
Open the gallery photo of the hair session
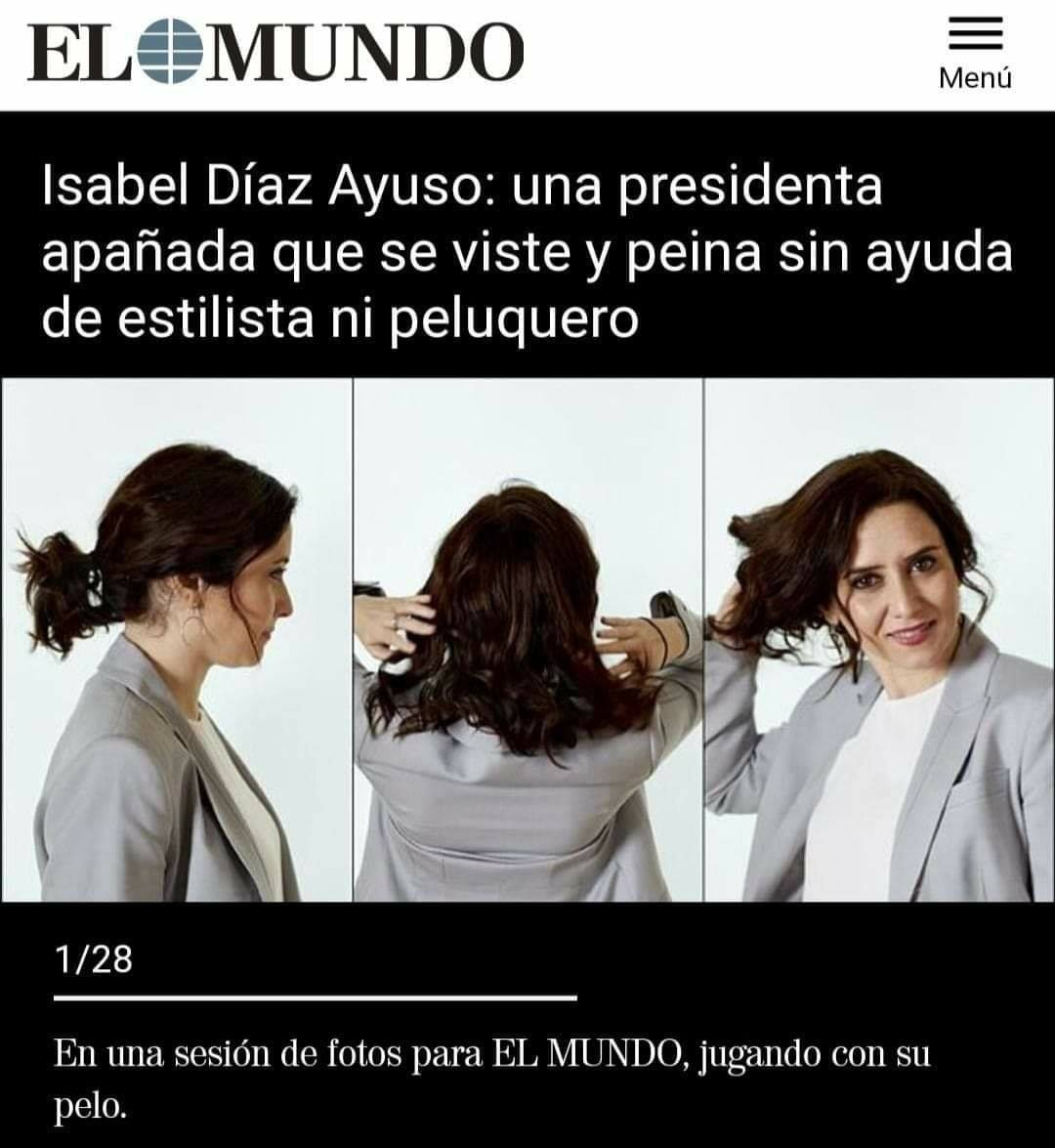click(527, 639)
